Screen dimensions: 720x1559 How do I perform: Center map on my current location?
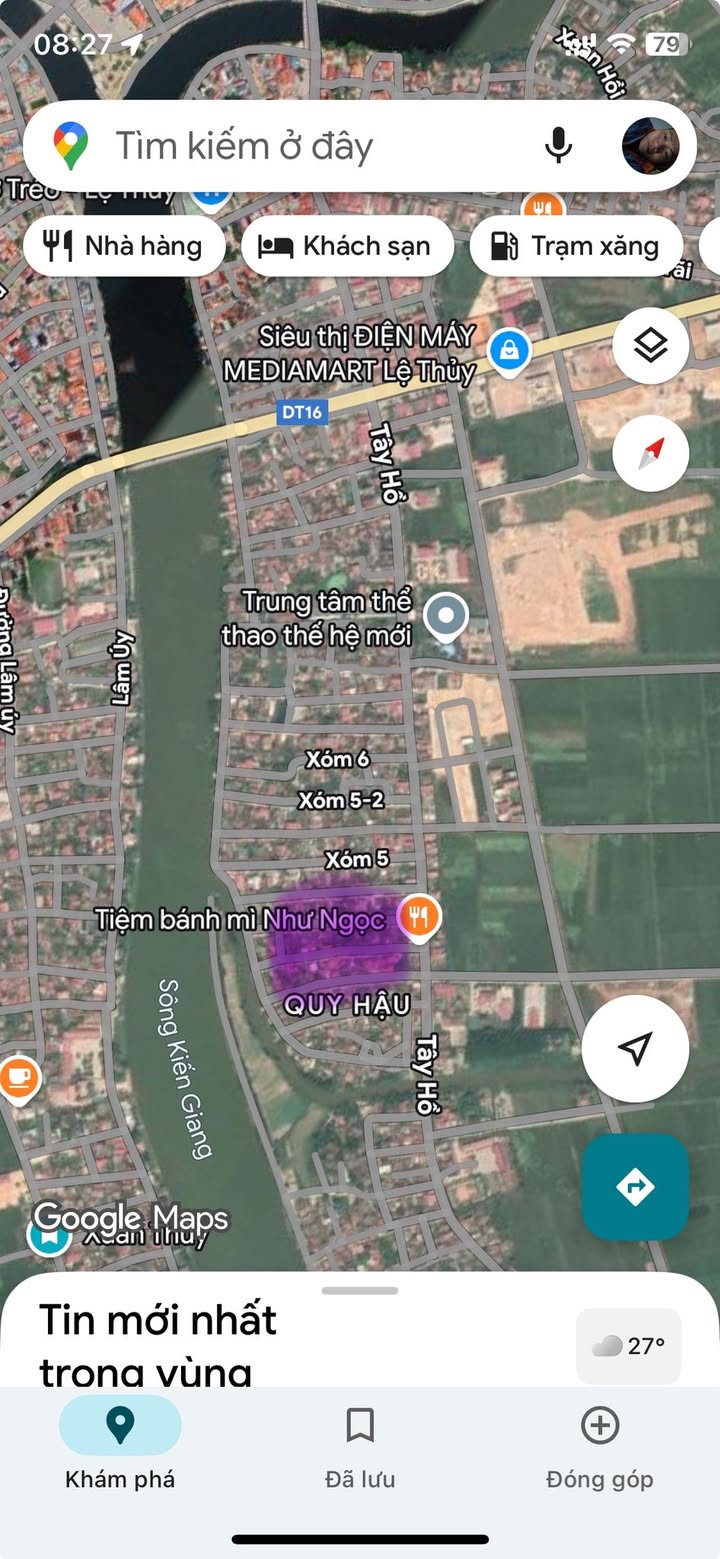pos(635,1048)
